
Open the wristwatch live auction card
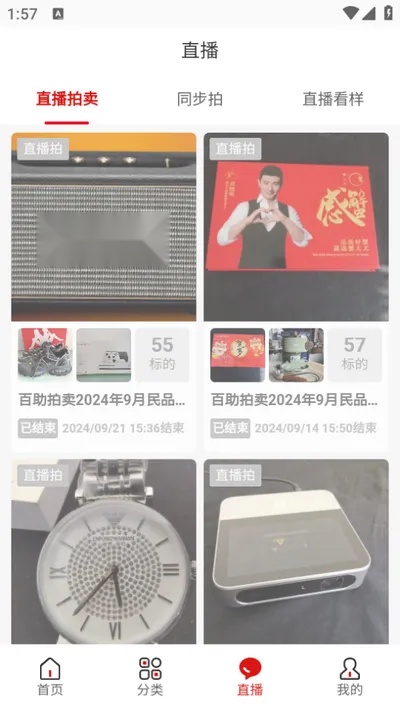104,551
